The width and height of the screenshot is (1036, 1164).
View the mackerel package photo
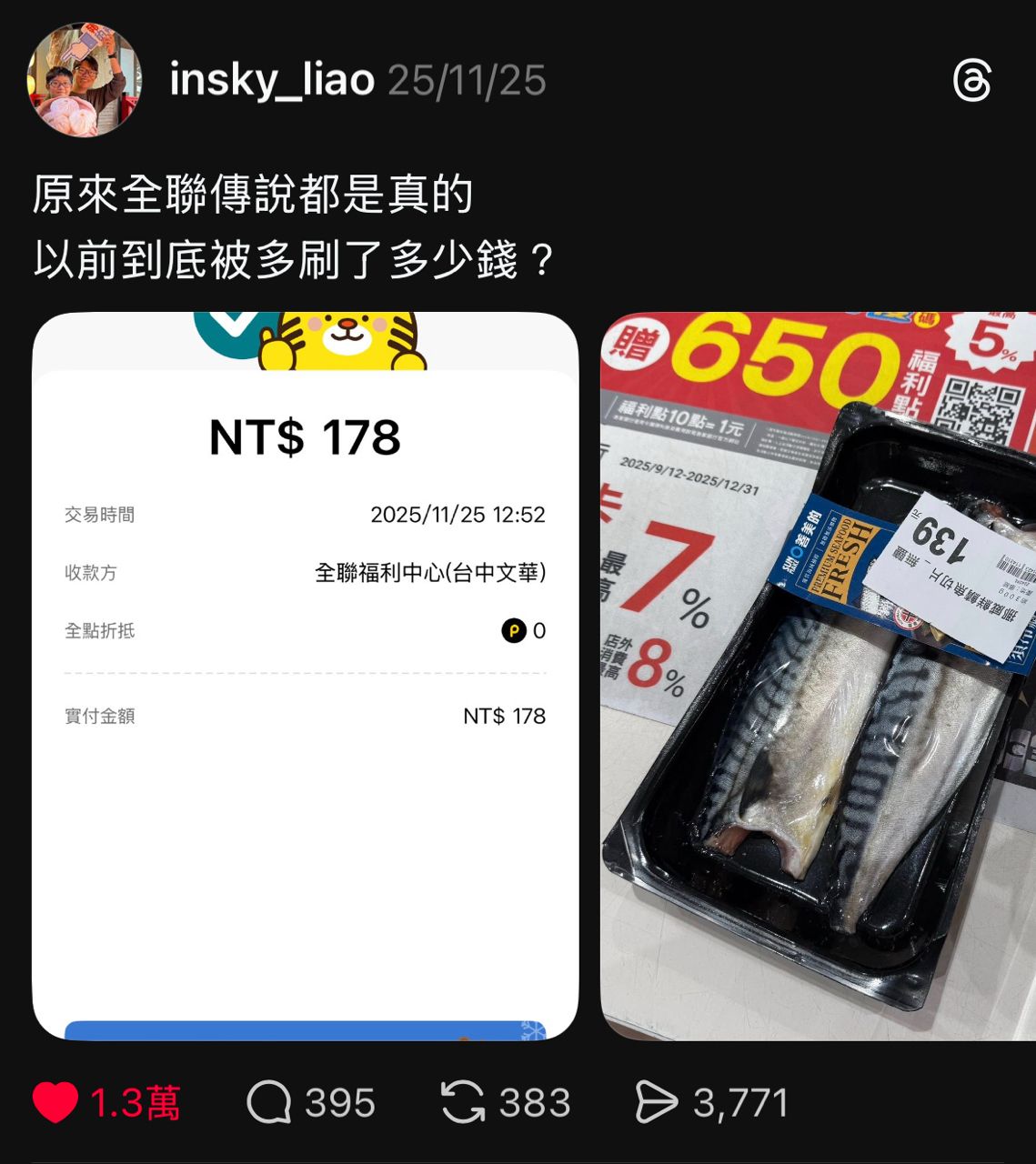point(818,676)
